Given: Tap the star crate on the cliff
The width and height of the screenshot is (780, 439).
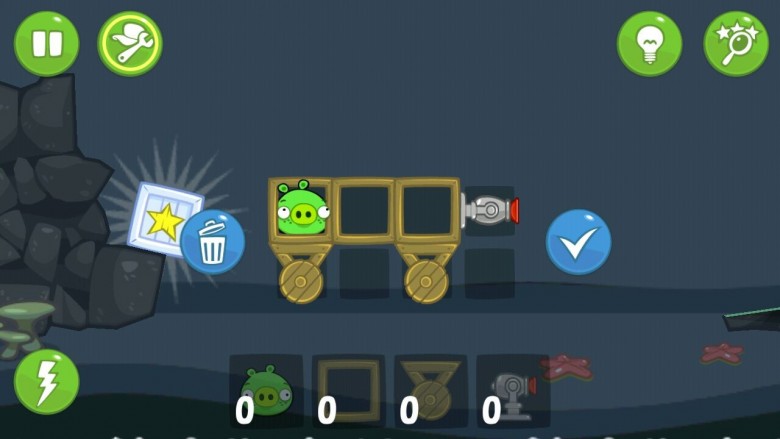Looking at the screenshot, I should coord(163,219).
